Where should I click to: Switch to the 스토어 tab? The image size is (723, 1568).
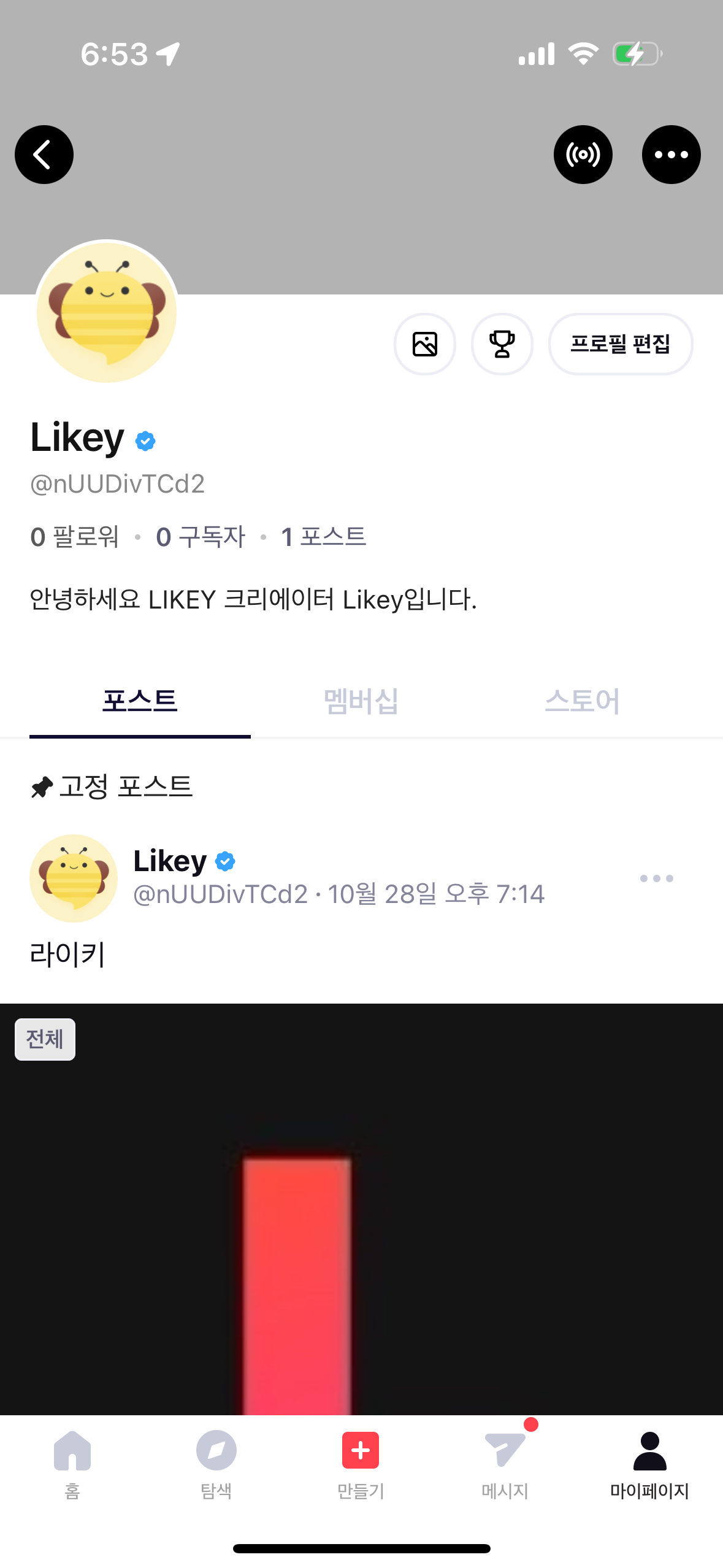(x=582, y=701)
